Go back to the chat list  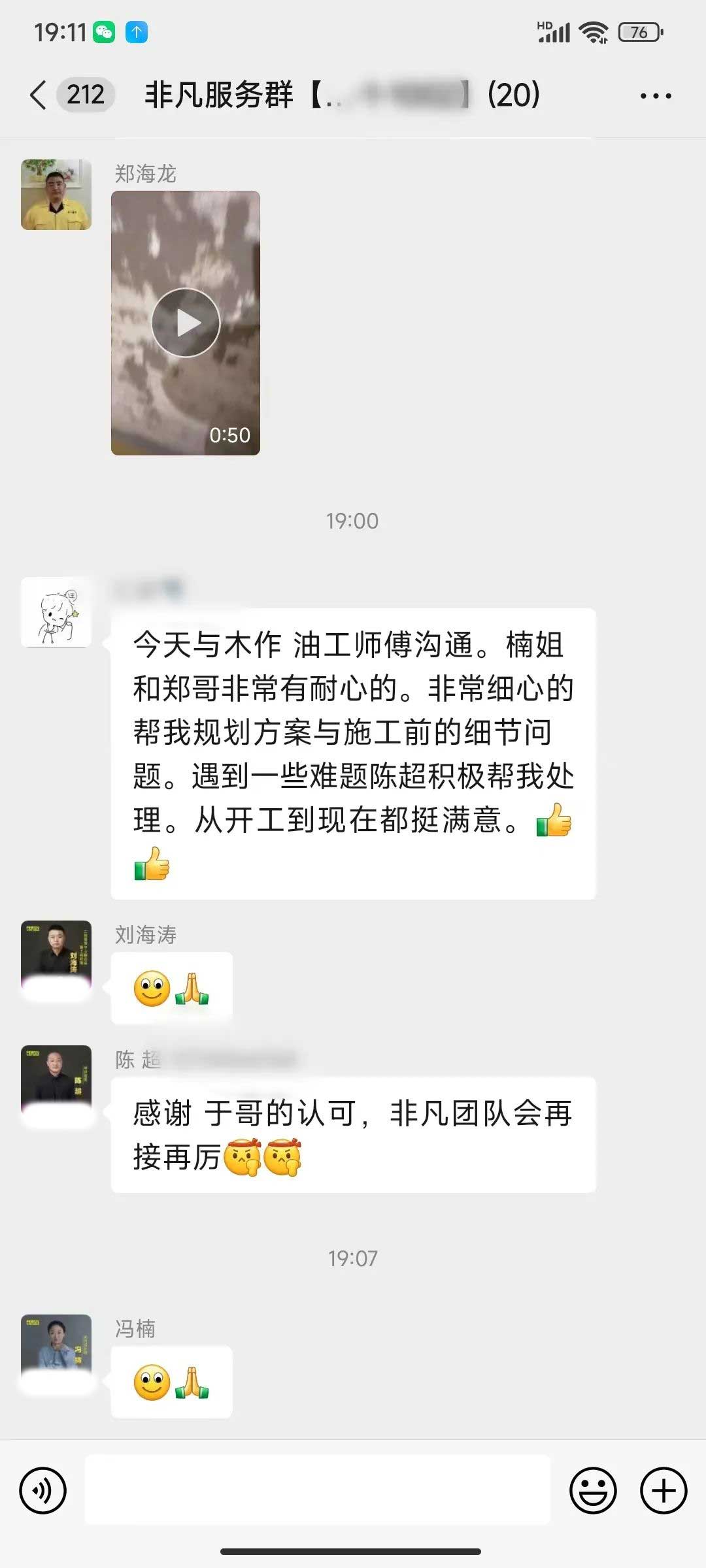(x=39, y=95)
